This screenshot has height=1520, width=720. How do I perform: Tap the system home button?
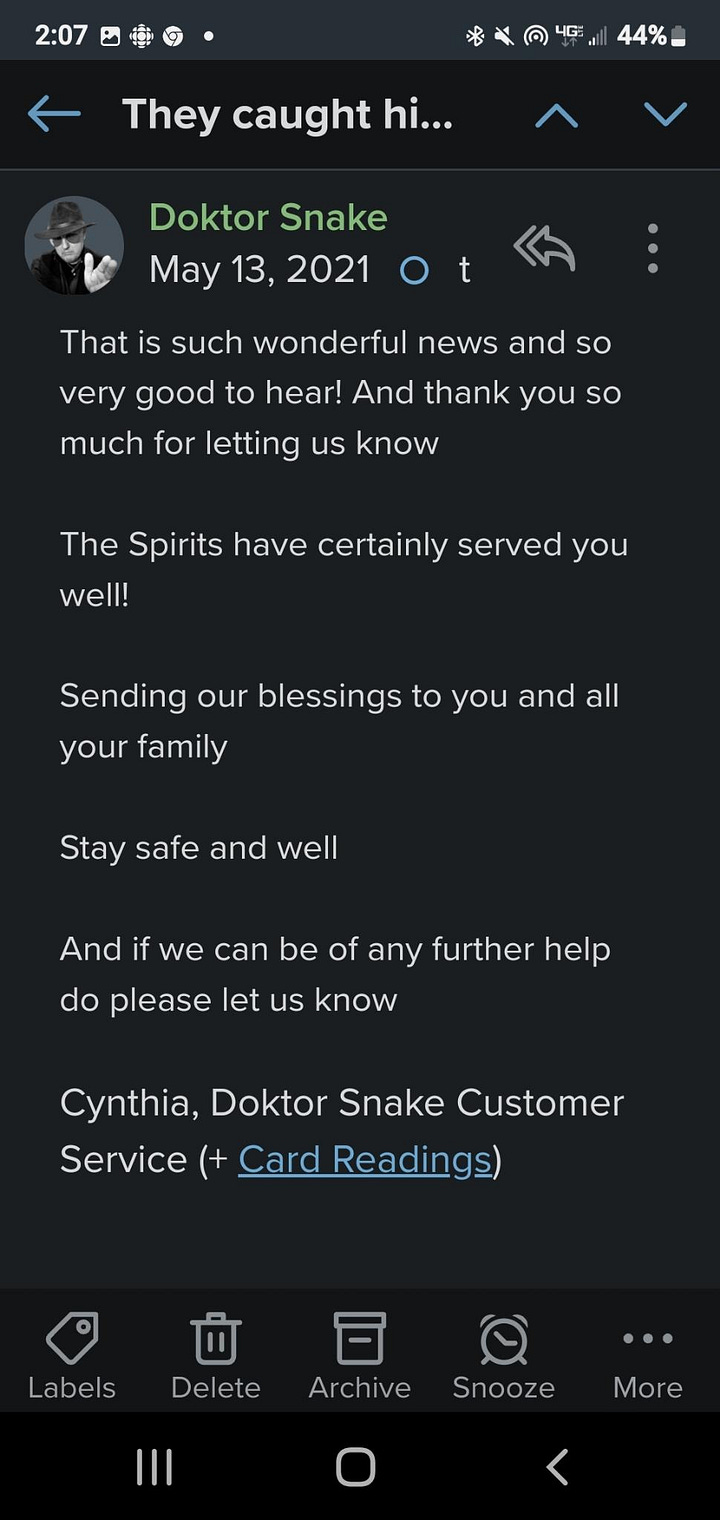click(356, 1467)
